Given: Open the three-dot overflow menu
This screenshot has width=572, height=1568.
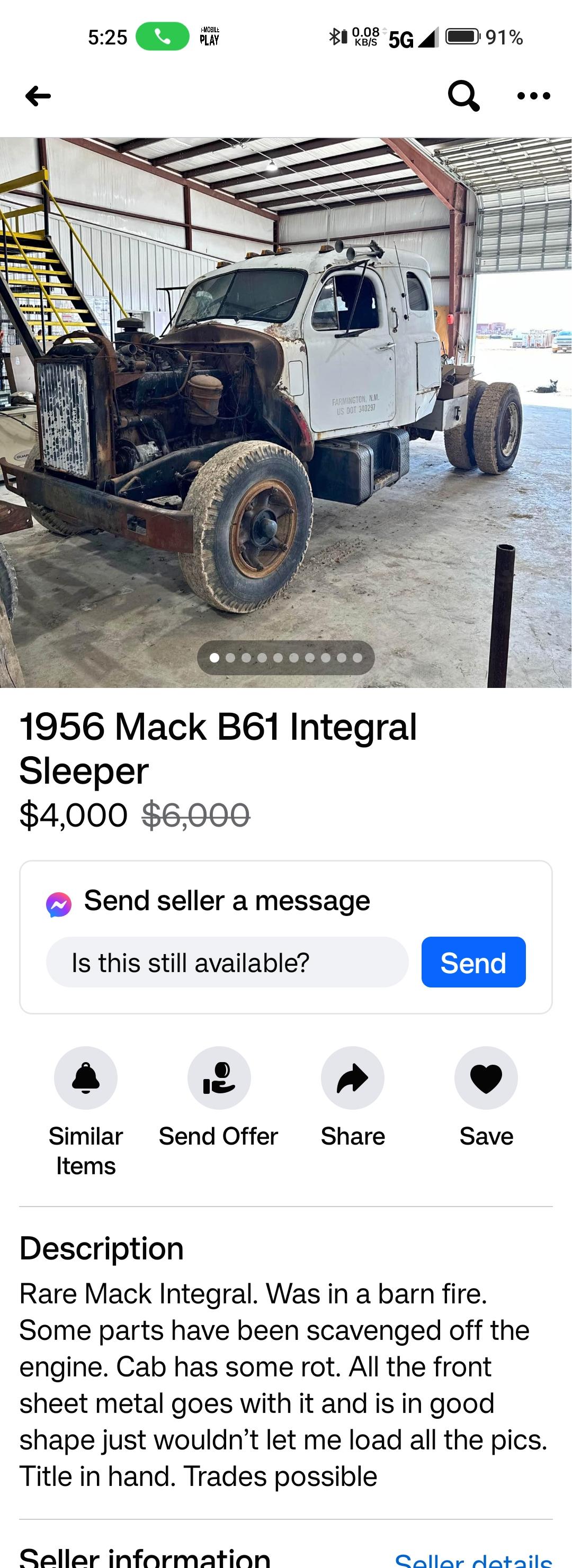Looking at the screenshot, I should 533,96.
